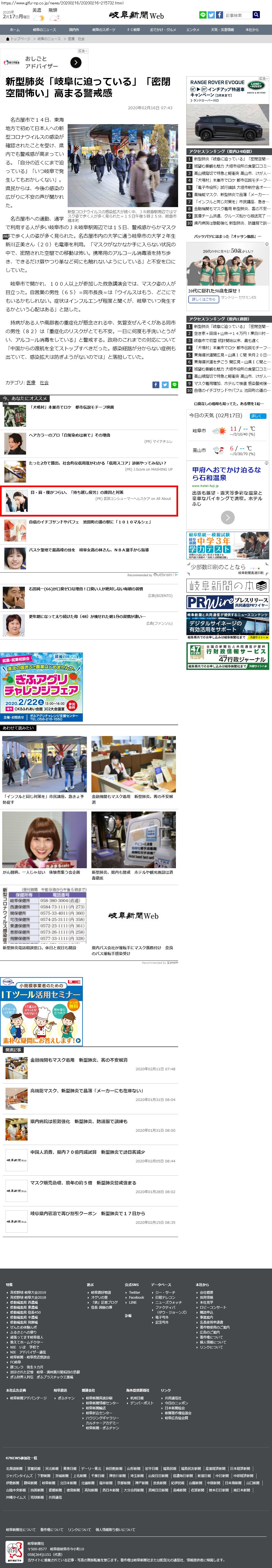
Task: Open 高機能マスク、新型肺炎で品薄 article
Action: tap(86, 1091)
